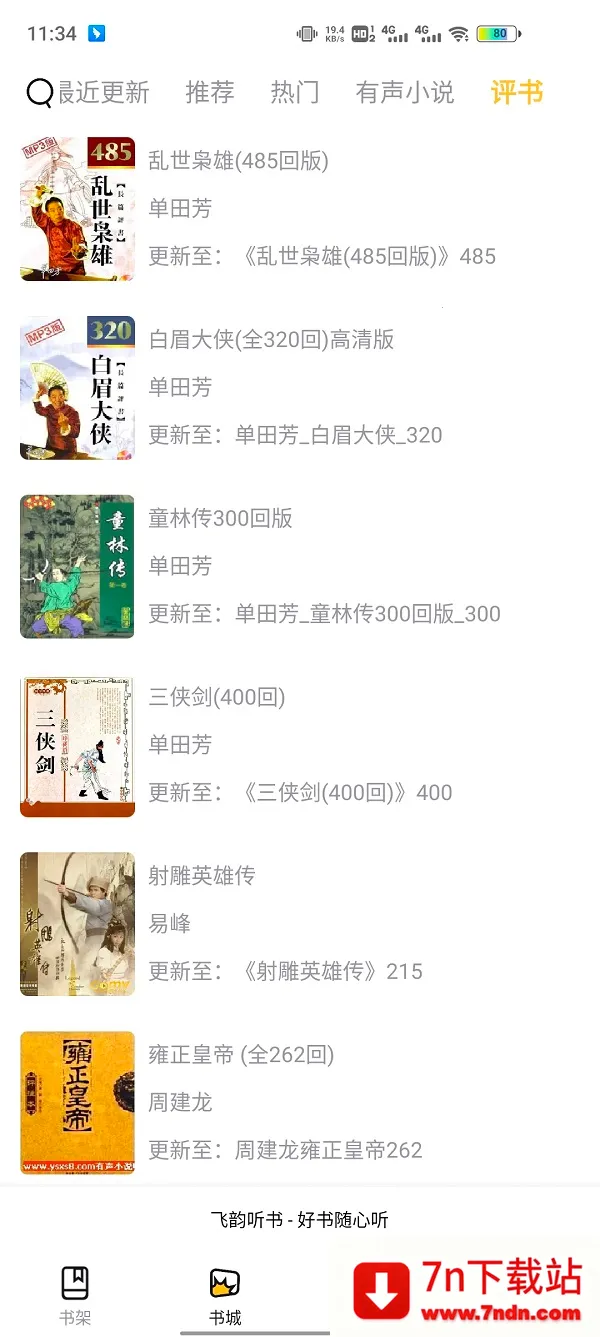Select the 有声小说 tab
The width and height of the screenshot is (600, 1337).
click(x=404, y=93)
